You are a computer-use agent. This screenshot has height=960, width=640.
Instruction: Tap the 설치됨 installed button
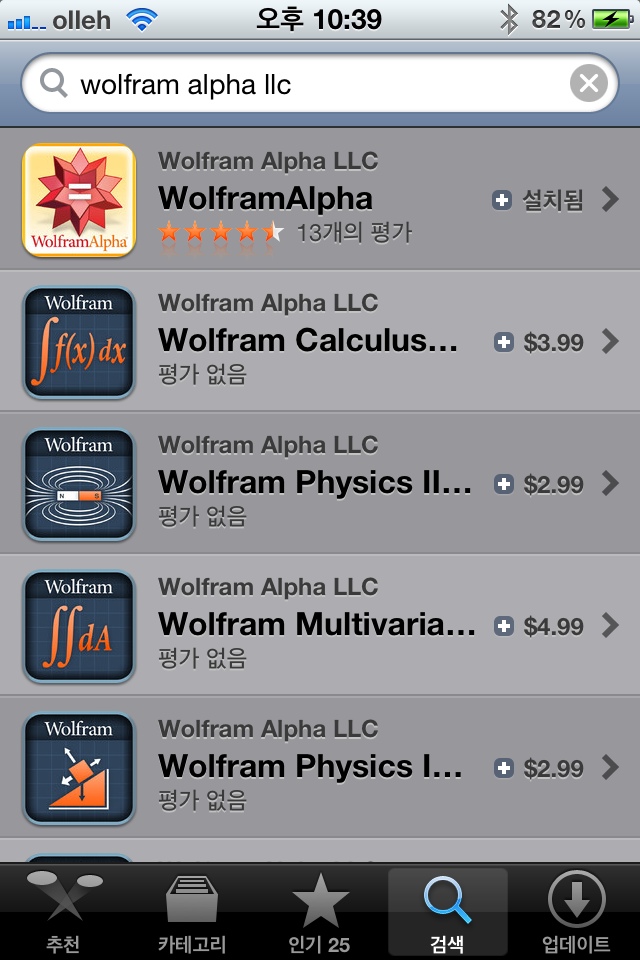click(540, 200)
